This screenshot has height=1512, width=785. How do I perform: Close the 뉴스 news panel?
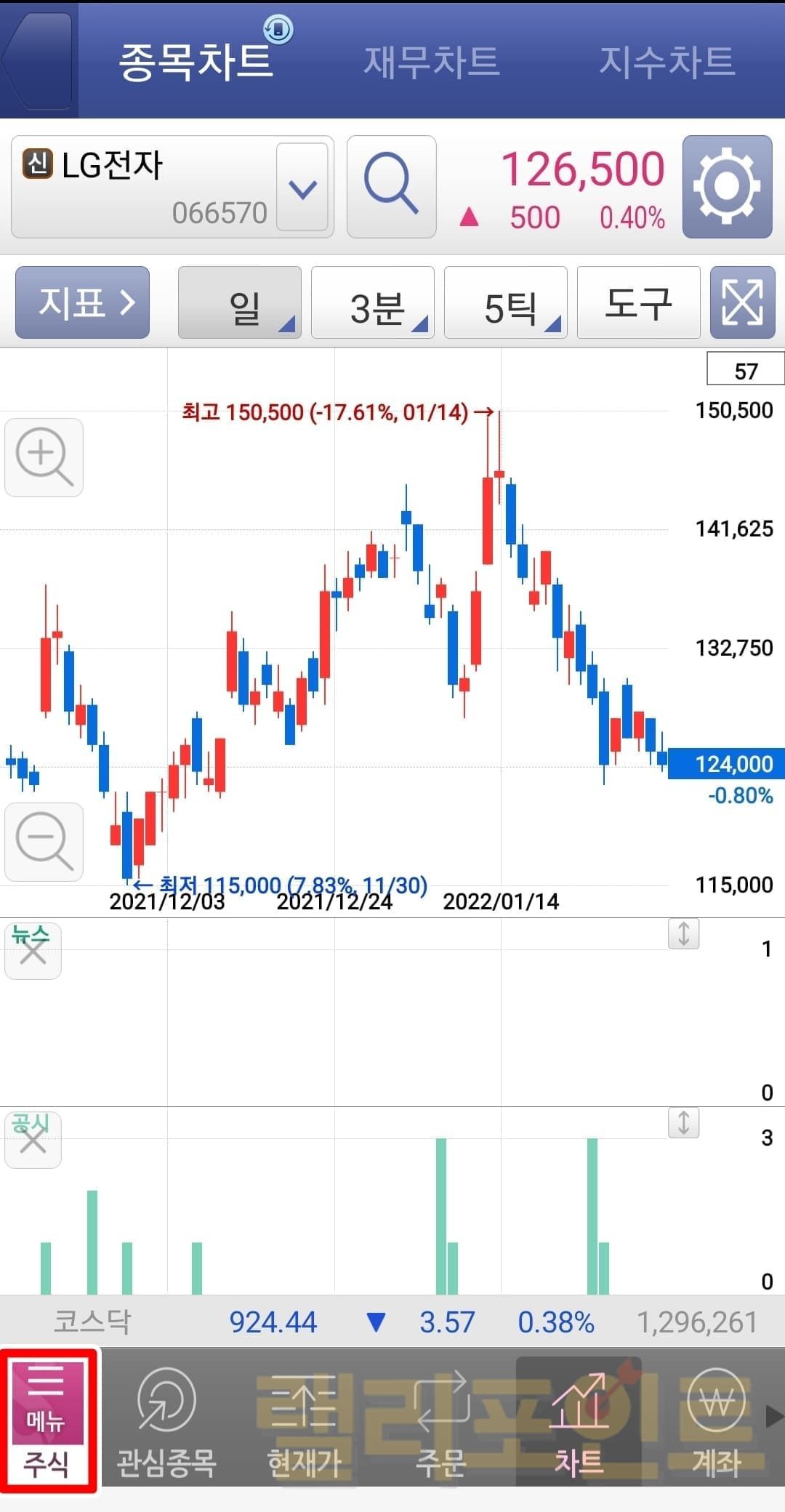tap(33, 951)
